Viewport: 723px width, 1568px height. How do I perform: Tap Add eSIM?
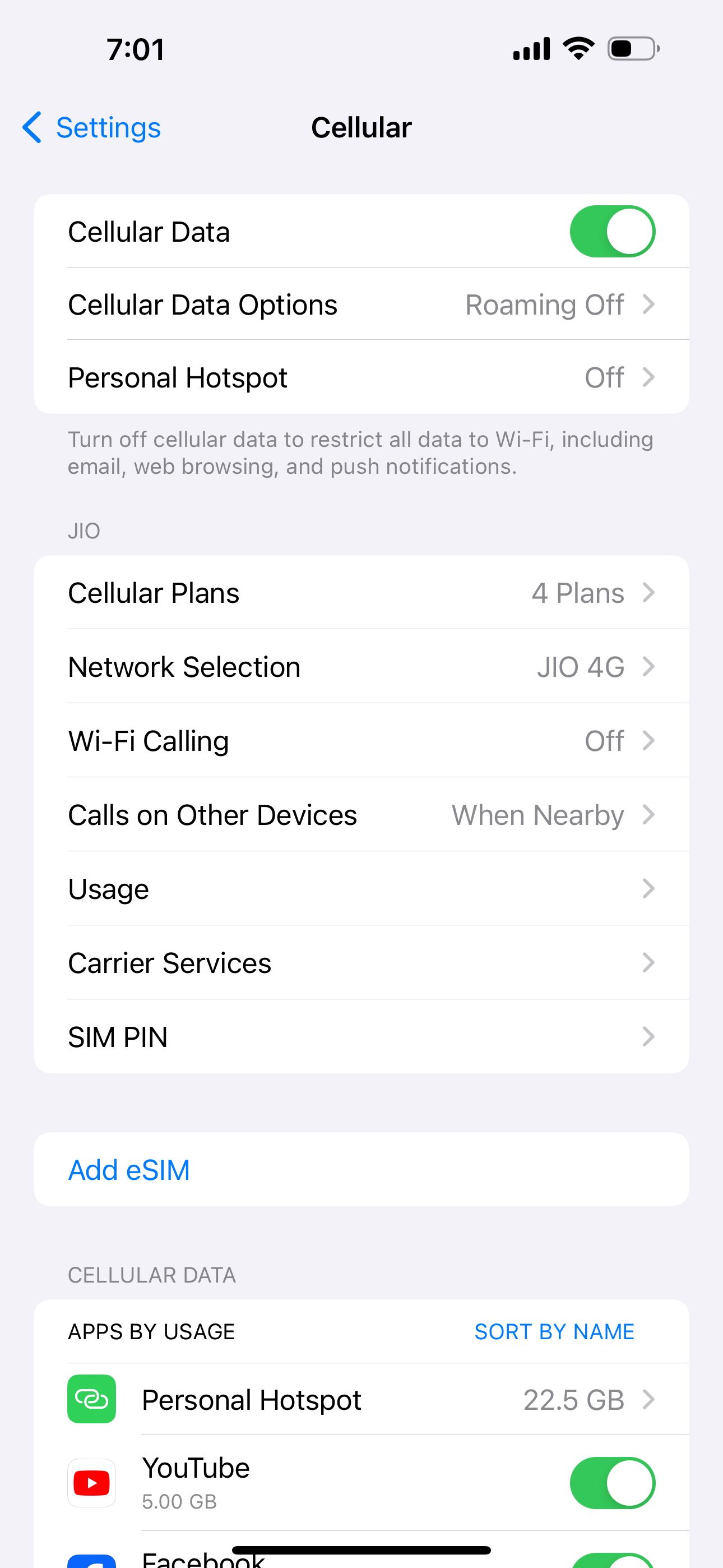[129, 1169]
